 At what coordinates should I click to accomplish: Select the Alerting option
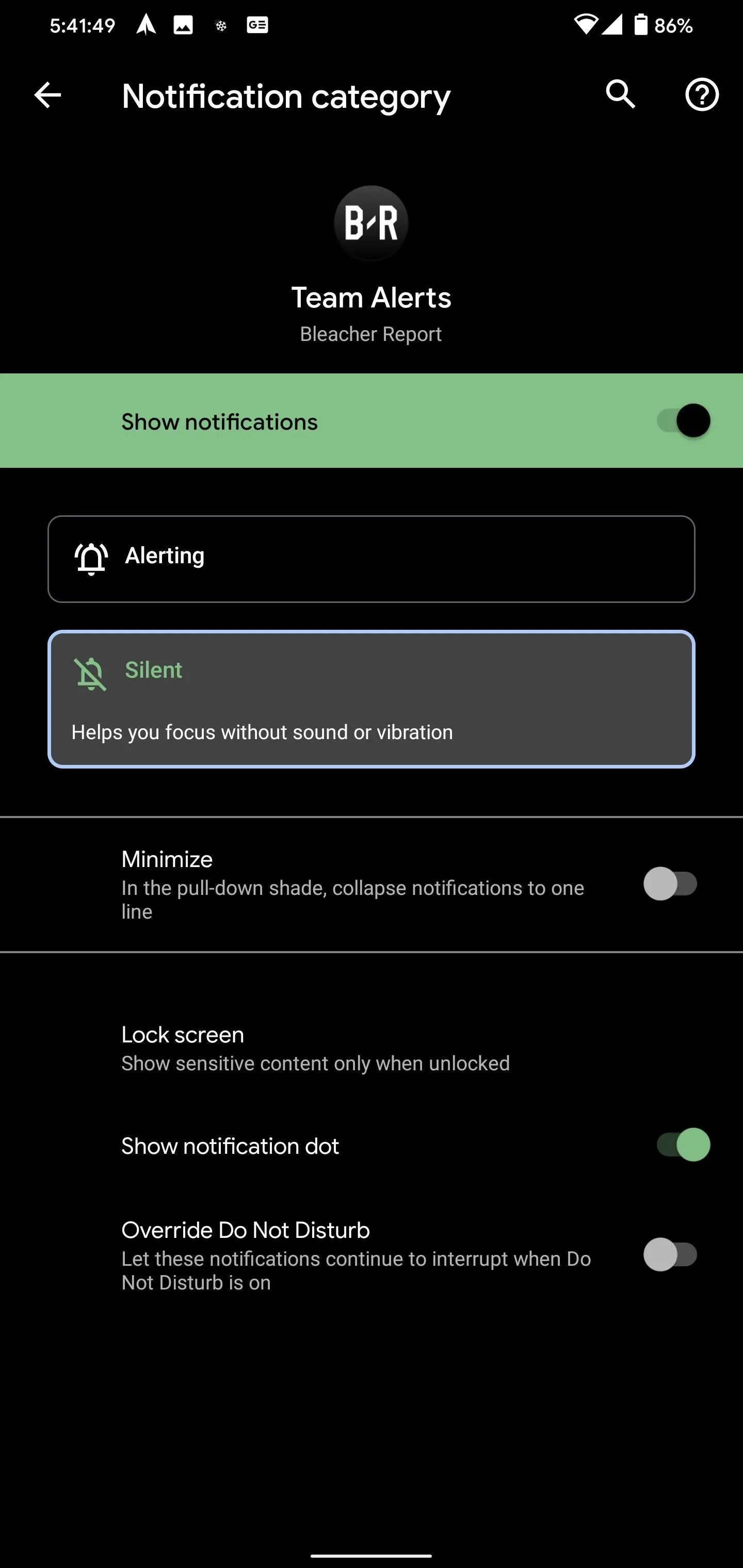click(372, 559)
